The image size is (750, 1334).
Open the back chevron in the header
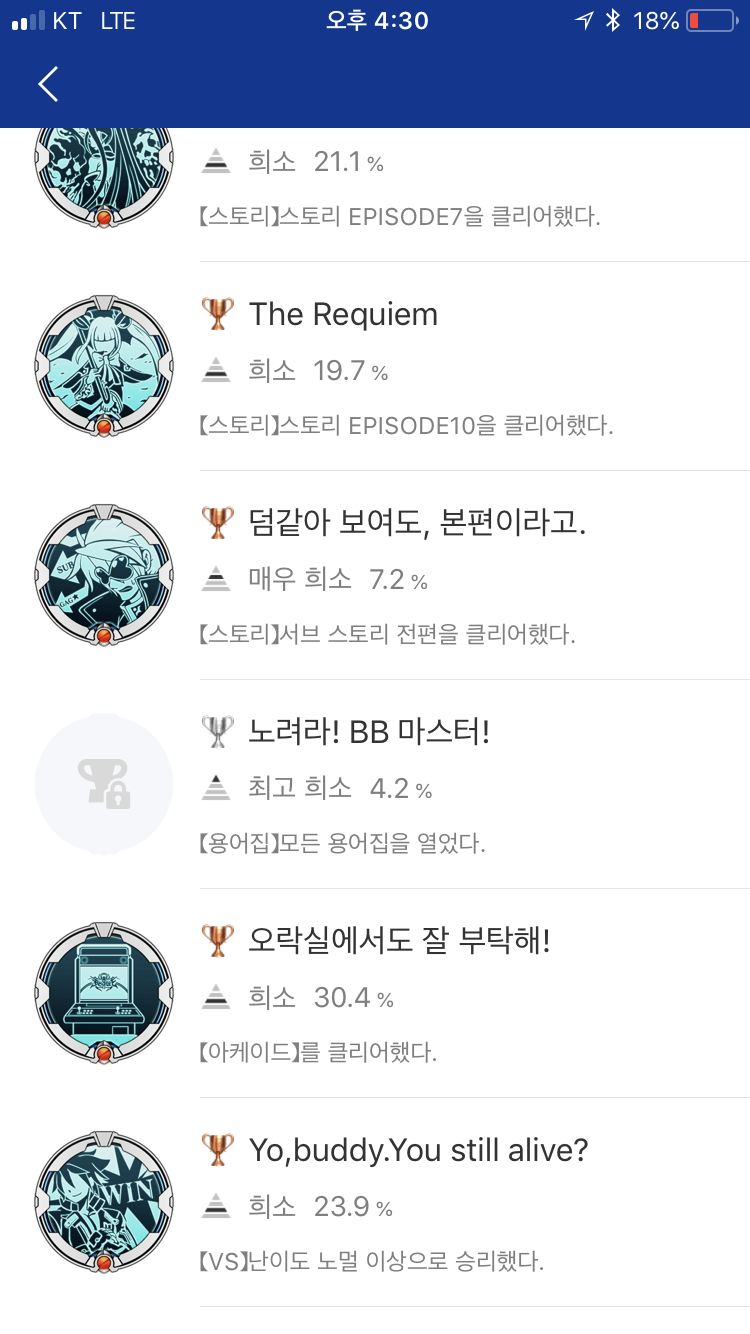[47, 84]
